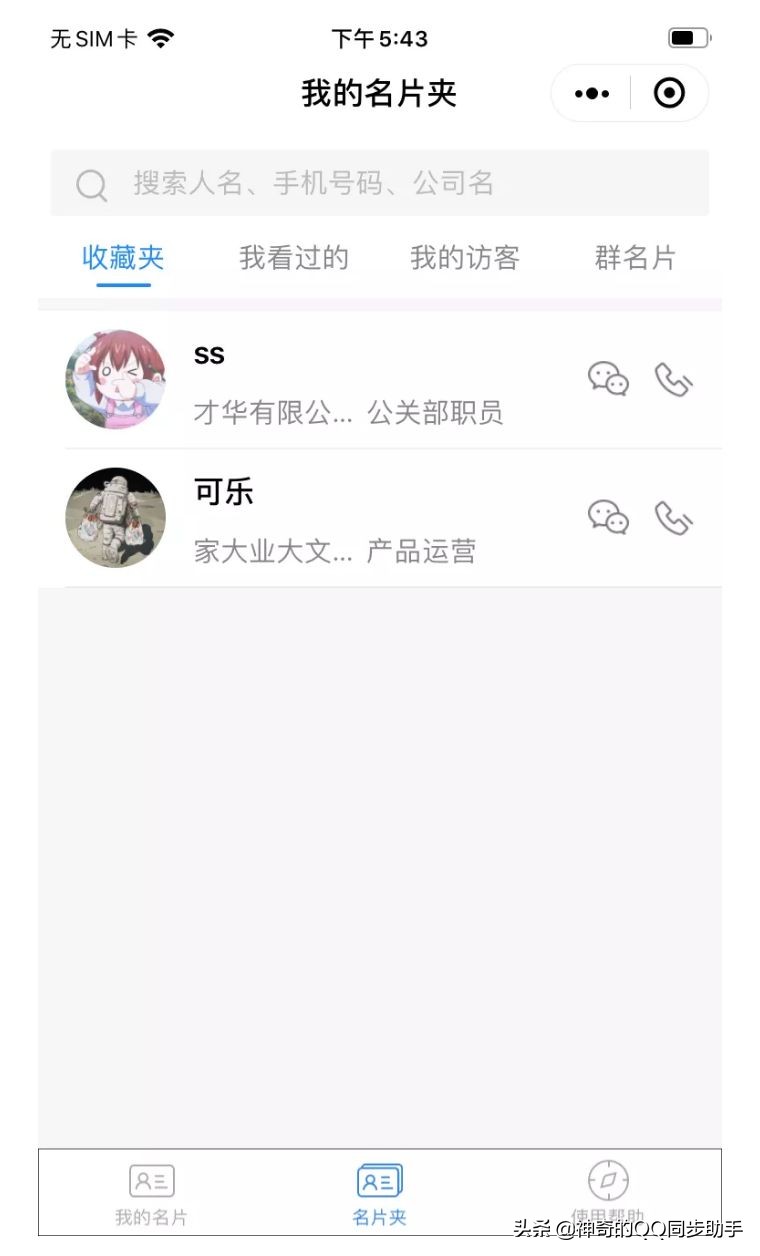
Task: Call contact 可乐 using the phone icon
Action: pos(673,517)
